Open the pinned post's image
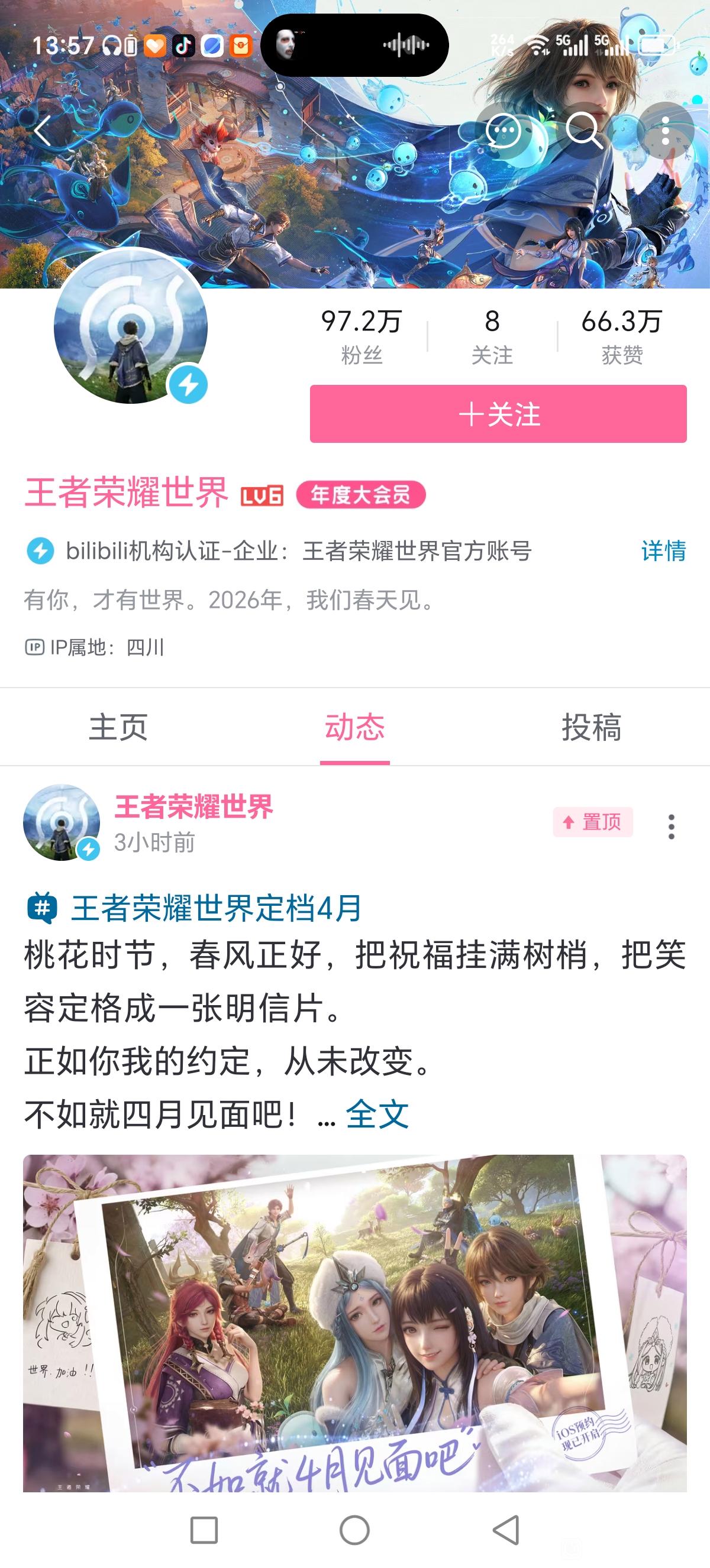The height and width of the screenshot is (1568, 710). [x=354, y=1322]
